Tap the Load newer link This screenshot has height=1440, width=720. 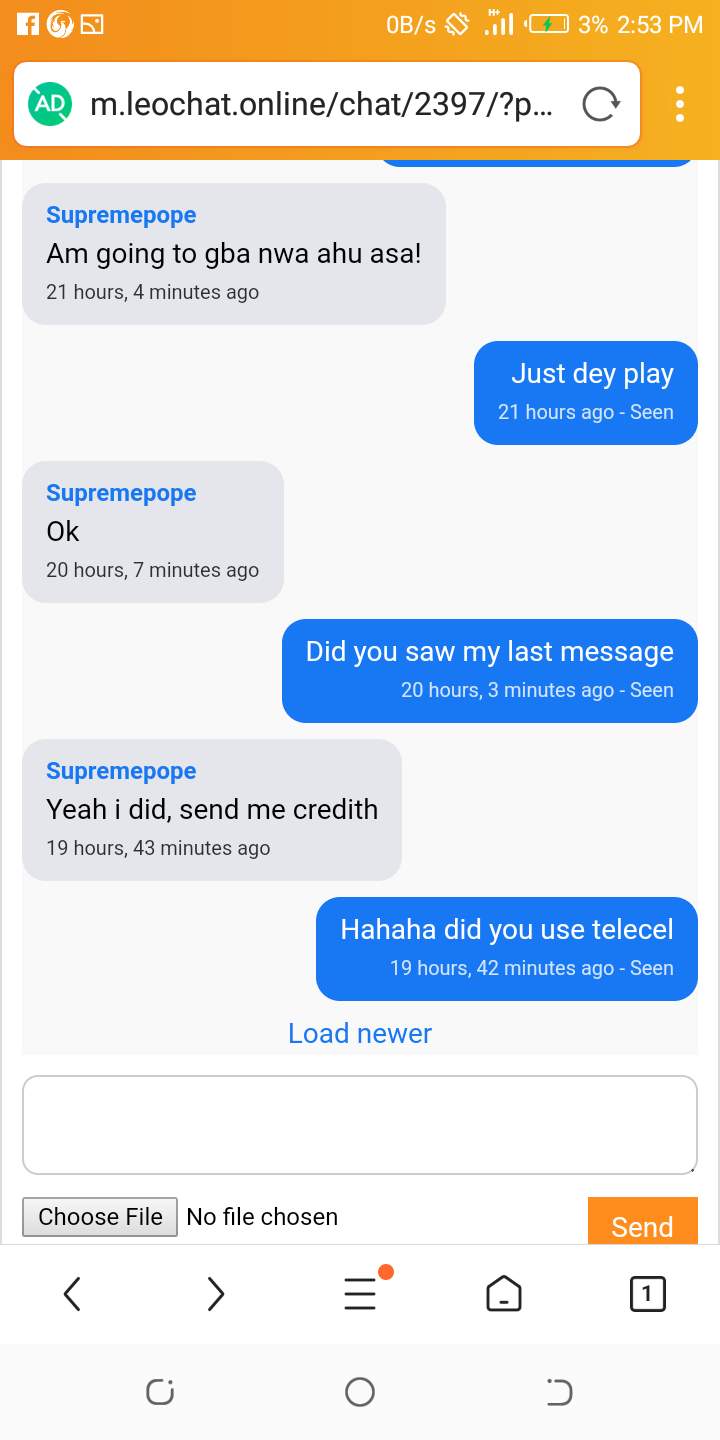click(360, 1033)
